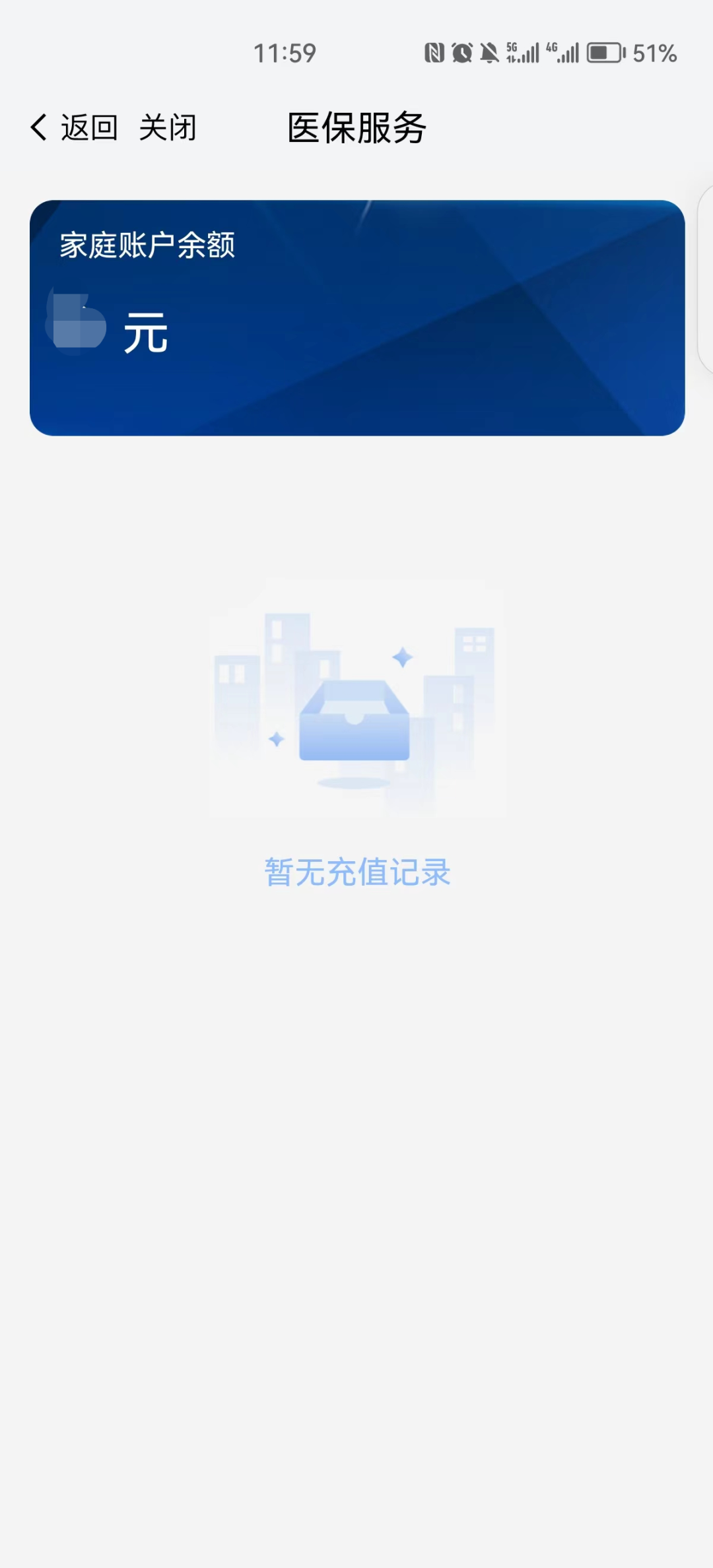Tap the blue family account balance card

[356, 317]
